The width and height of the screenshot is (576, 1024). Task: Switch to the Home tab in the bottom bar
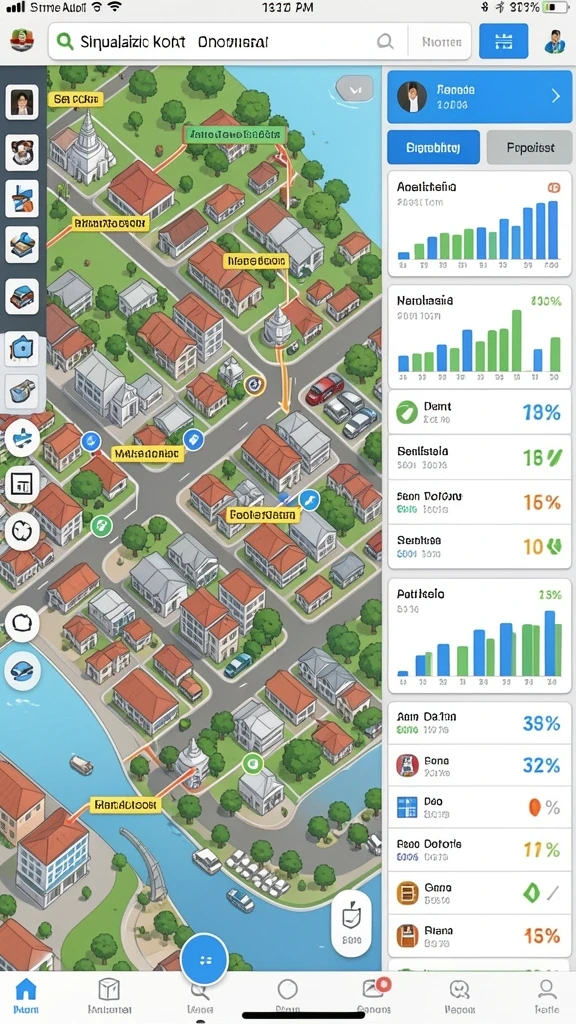pos(25,996)
